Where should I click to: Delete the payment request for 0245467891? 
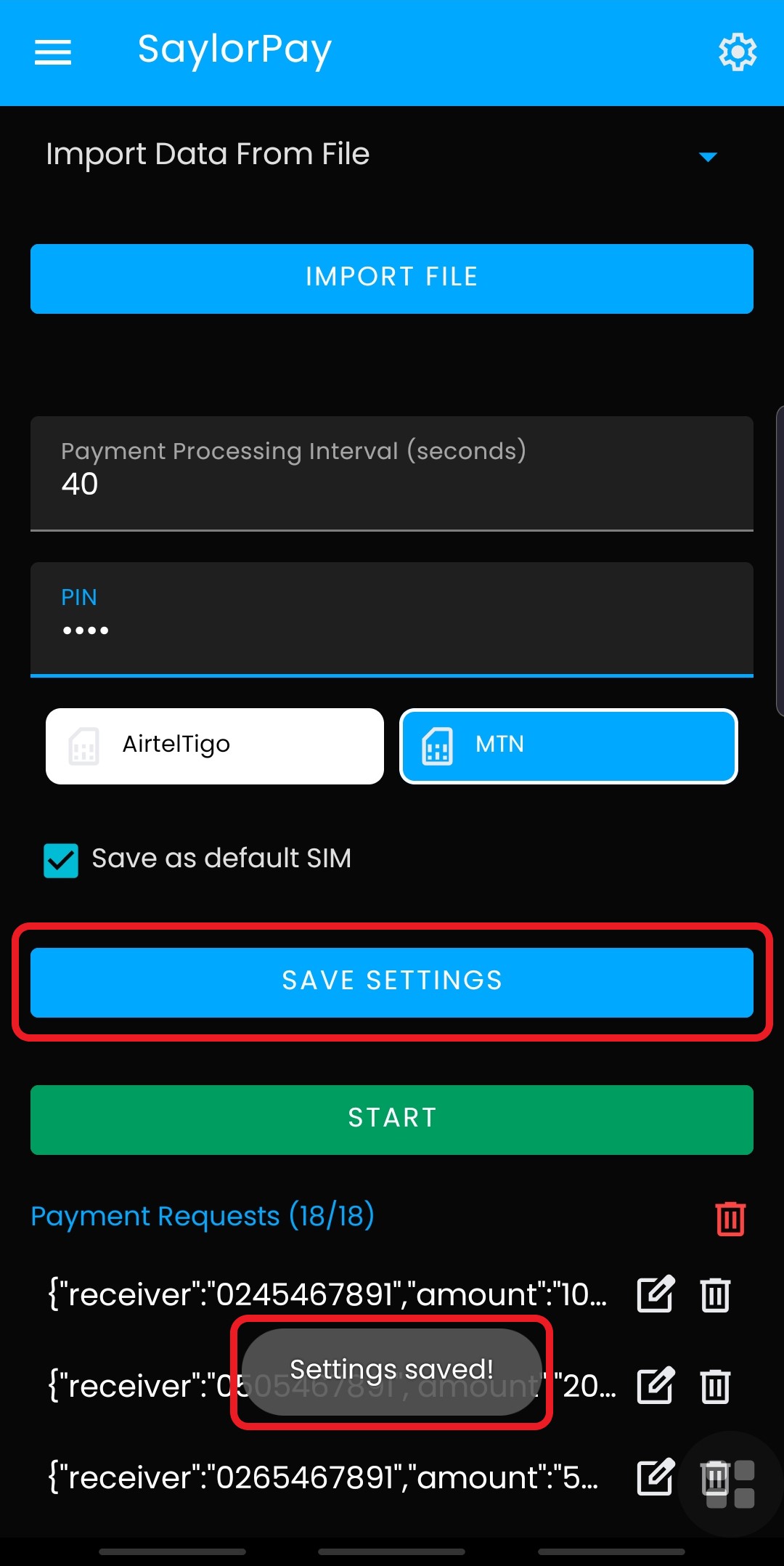pos(716,1294)
